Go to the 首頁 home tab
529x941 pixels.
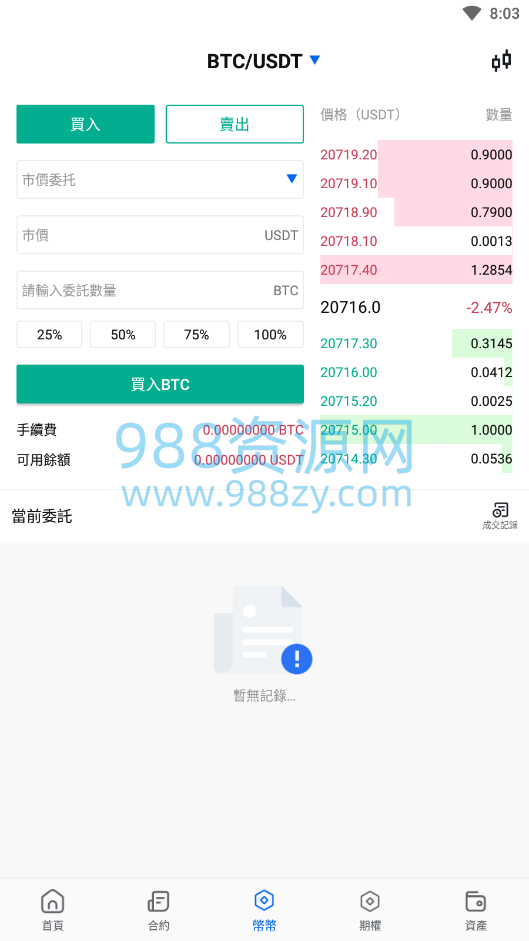pyautogui.click(x=53, y=910)
